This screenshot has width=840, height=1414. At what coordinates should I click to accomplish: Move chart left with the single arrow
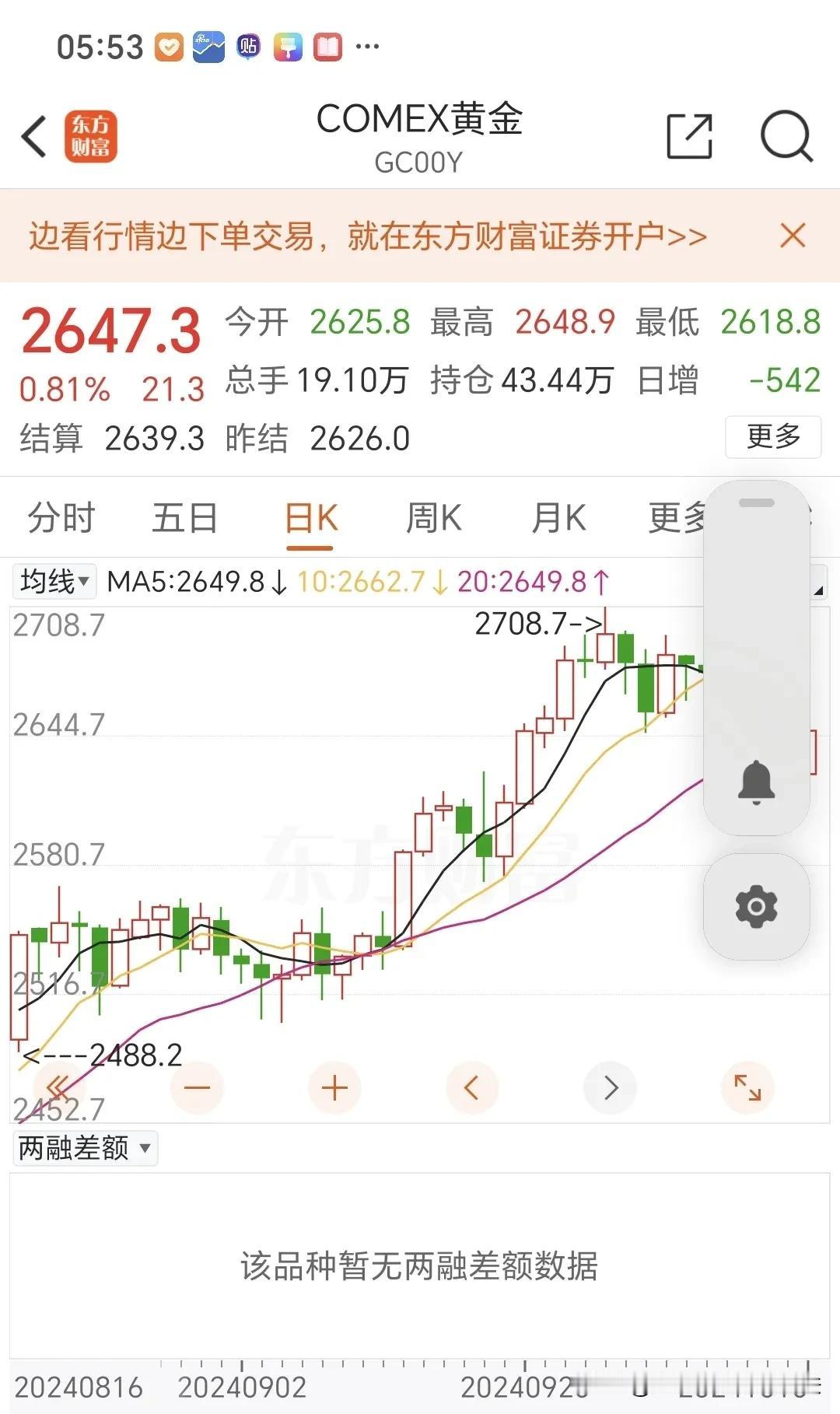pyautogui.click(x=472, y=1087)
